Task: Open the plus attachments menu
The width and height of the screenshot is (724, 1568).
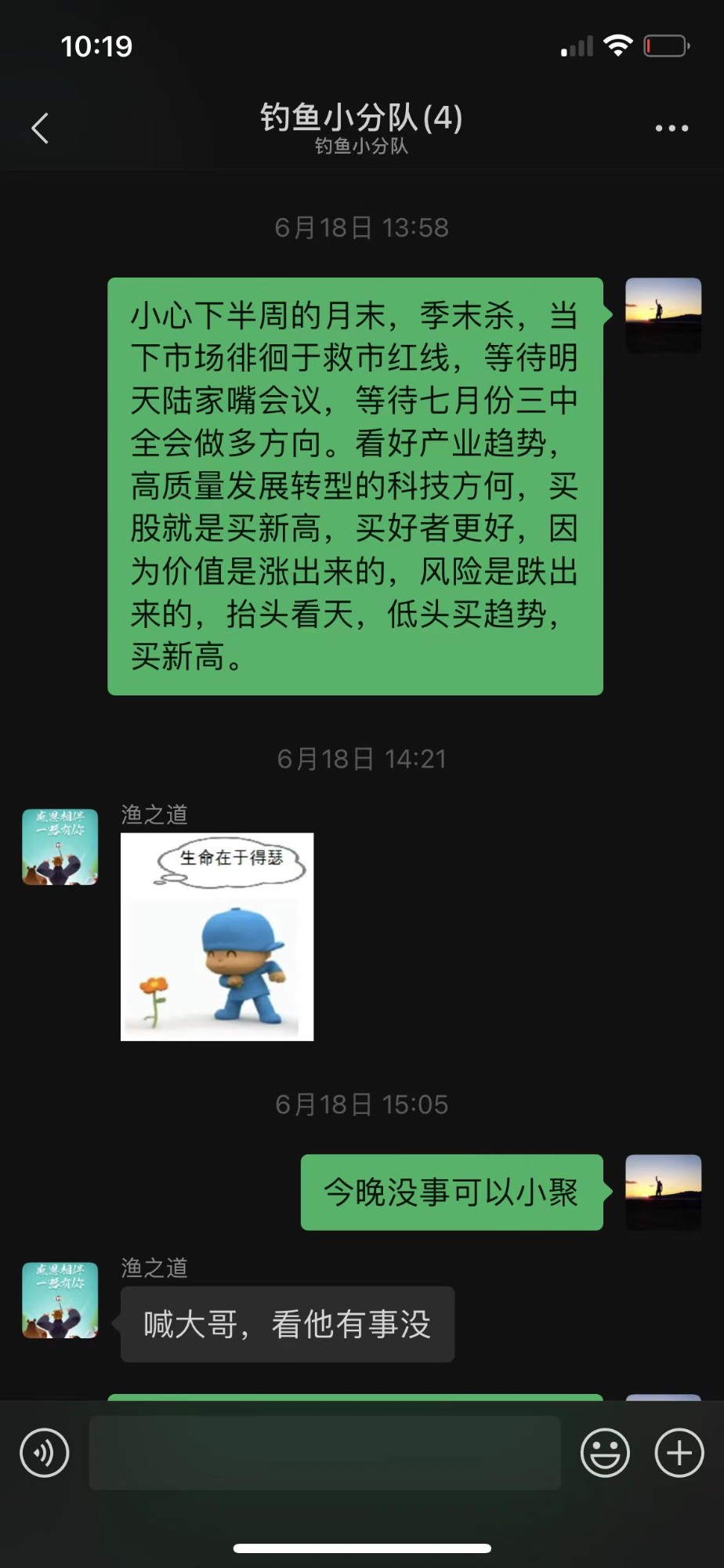Action: (679, 1453)
